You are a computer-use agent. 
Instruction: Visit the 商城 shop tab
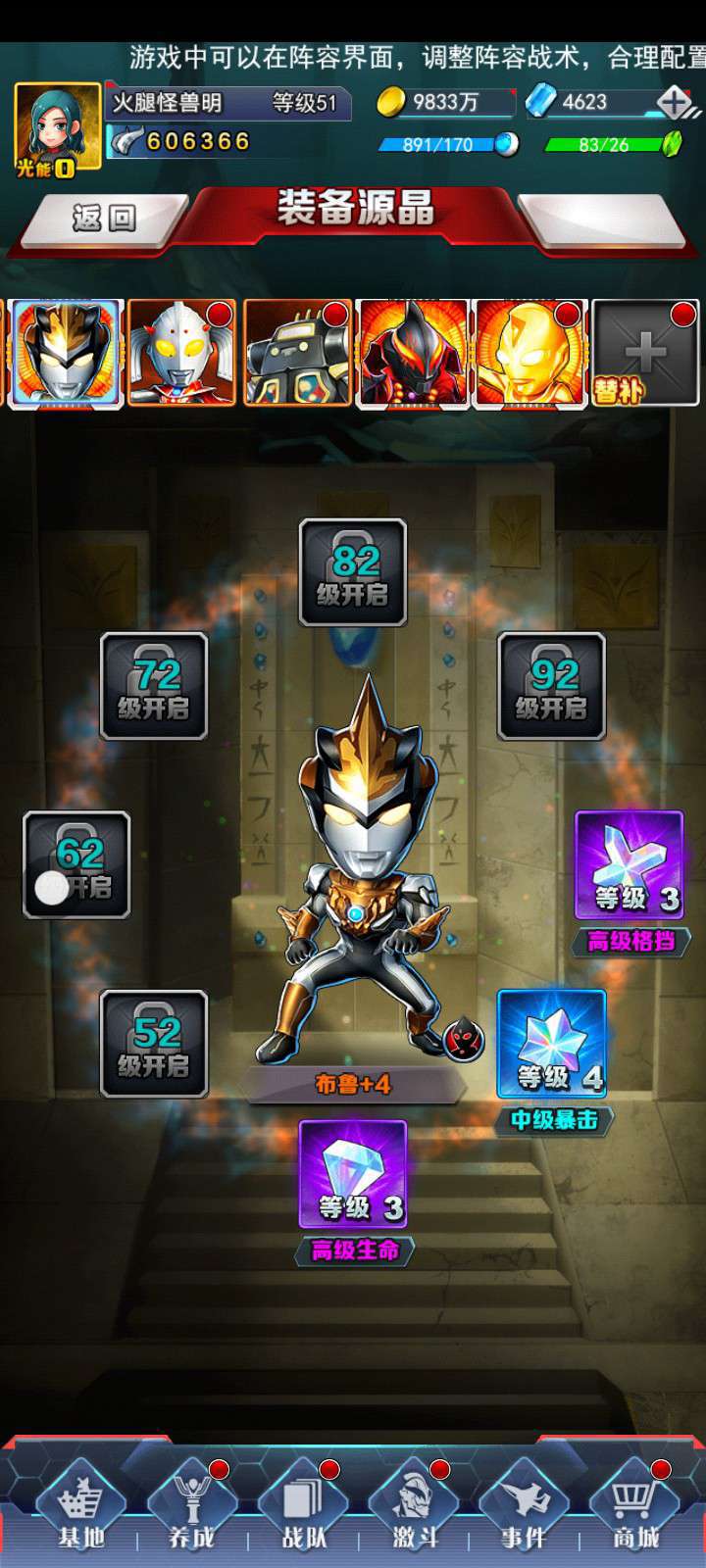tap(634, 1505)
